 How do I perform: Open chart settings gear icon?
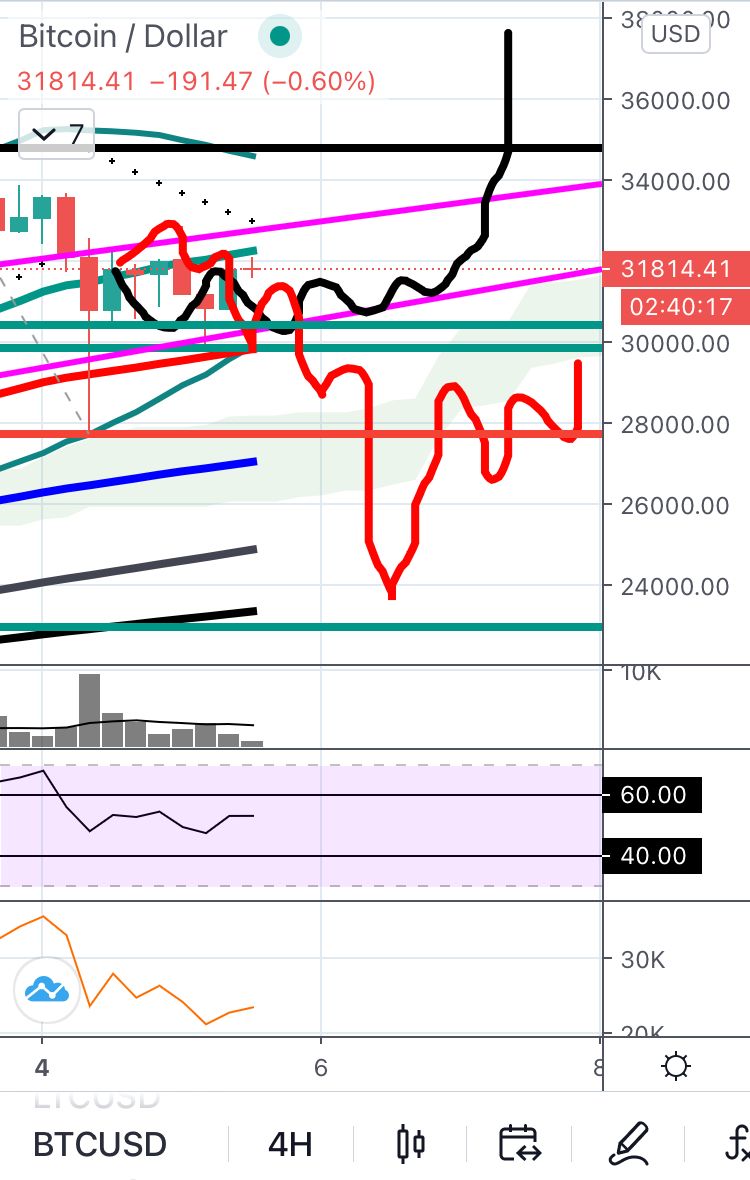[676, 1067]
